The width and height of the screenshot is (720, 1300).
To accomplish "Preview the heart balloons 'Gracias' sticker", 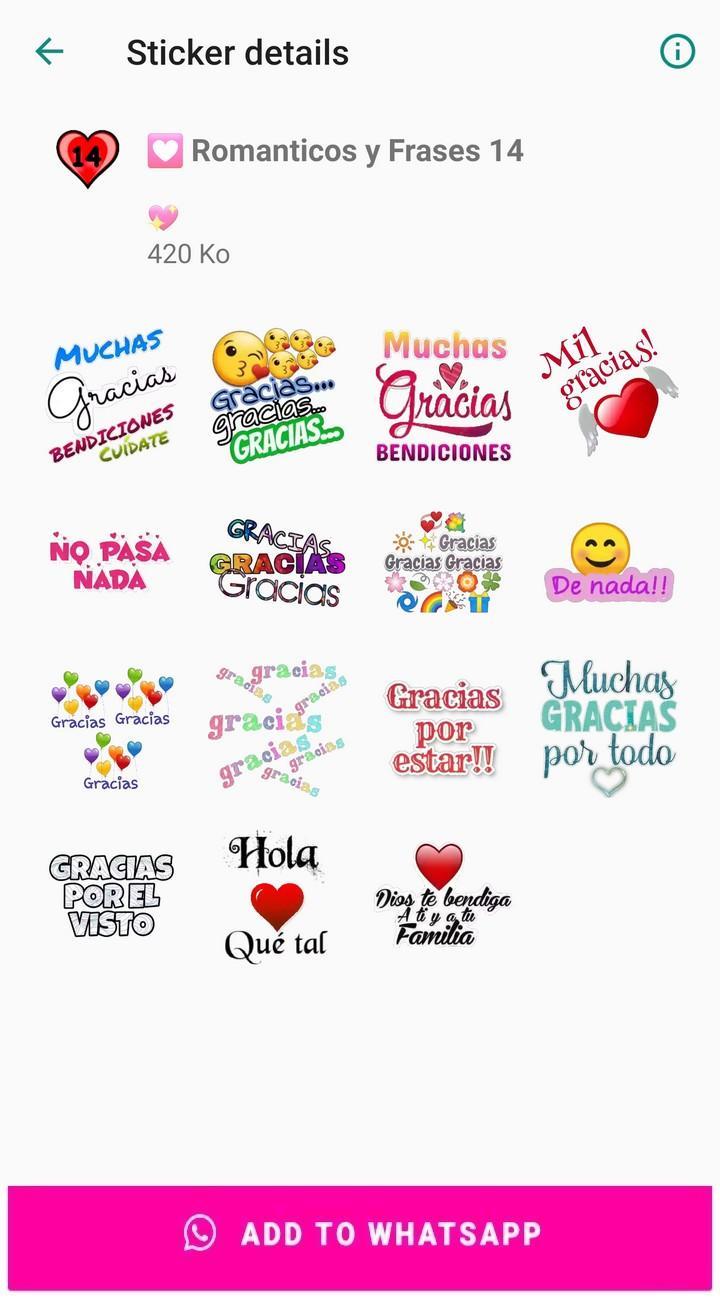I will [x=110, y=729].
